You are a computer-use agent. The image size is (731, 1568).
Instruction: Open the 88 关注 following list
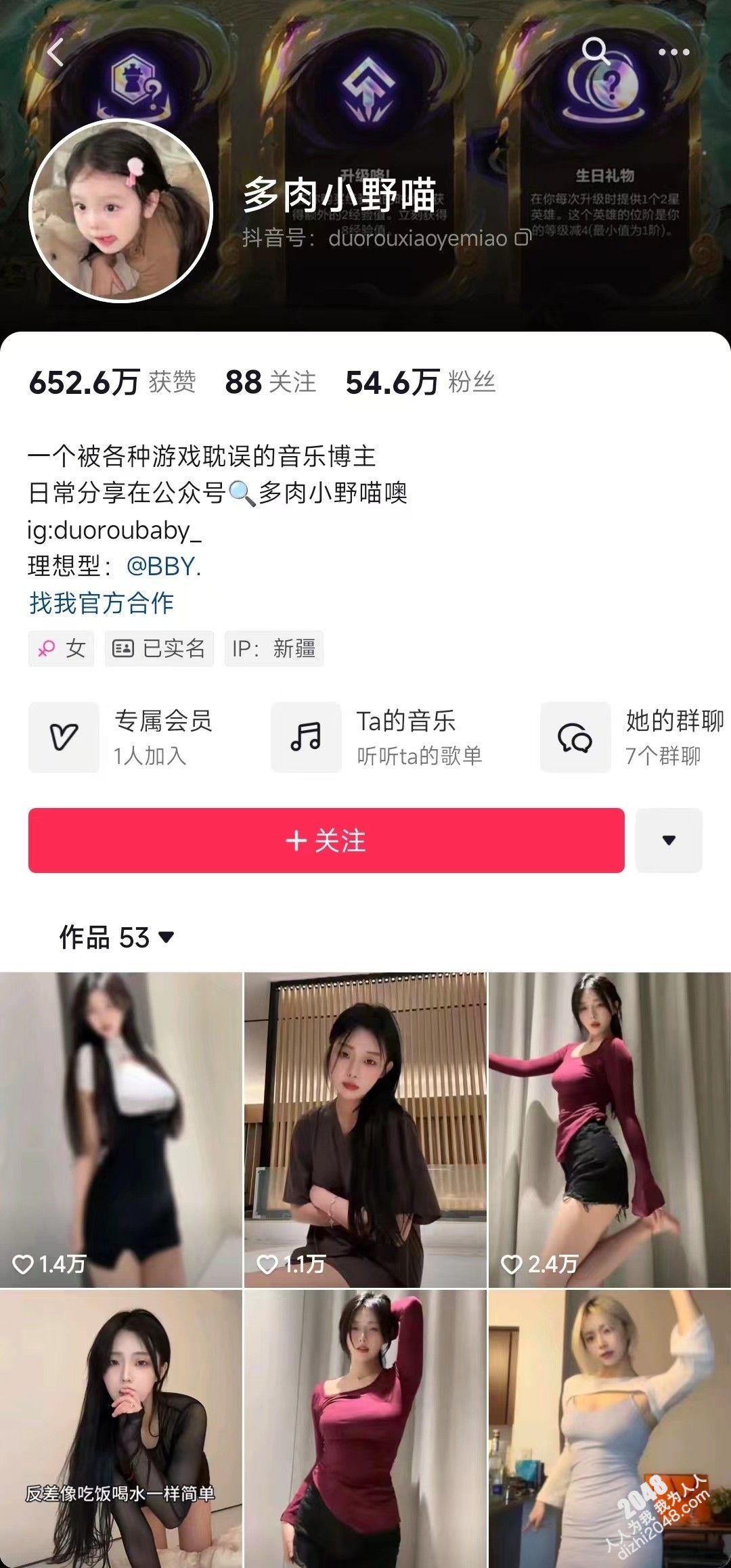270,382
